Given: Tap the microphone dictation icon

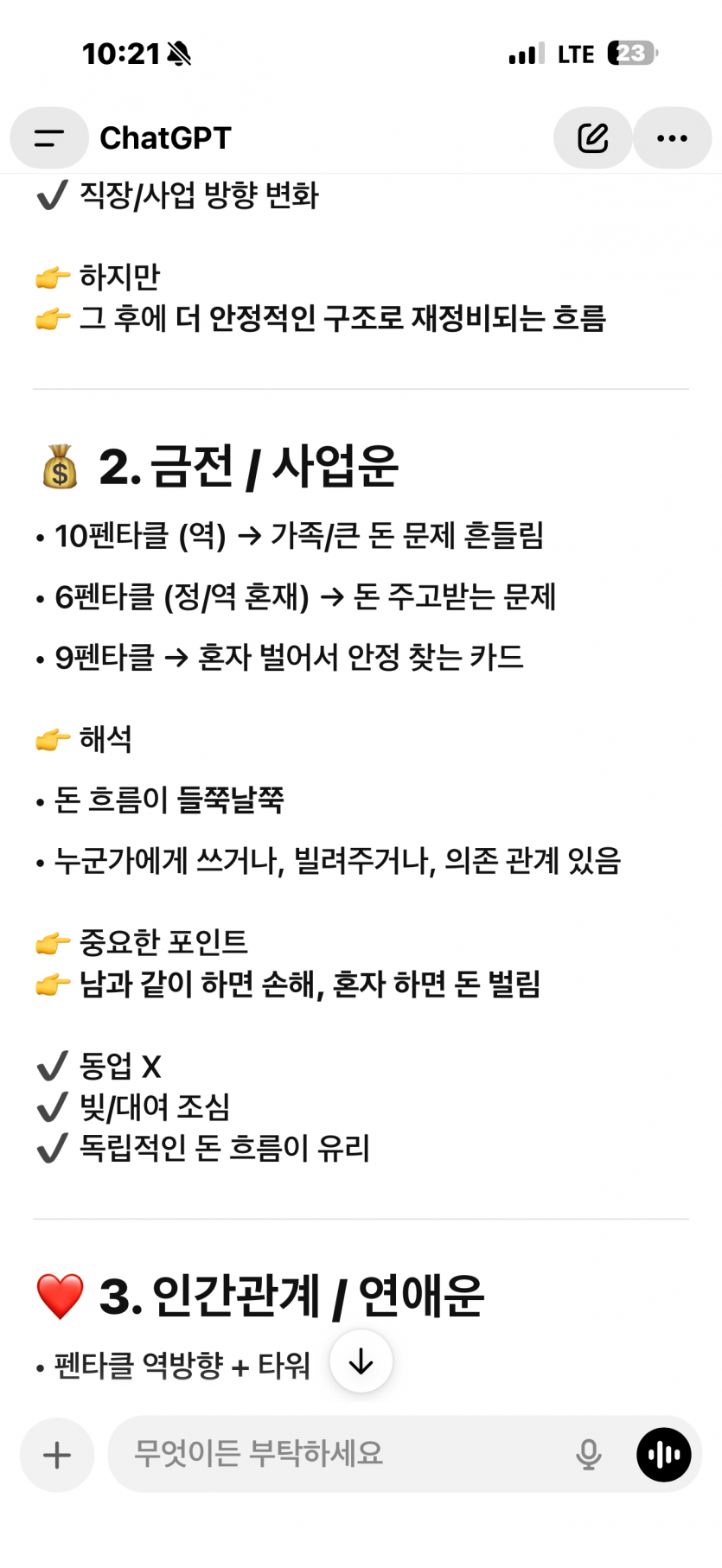Looking at the screenshot, I should pyautogui.click(x=588, y=1455).
